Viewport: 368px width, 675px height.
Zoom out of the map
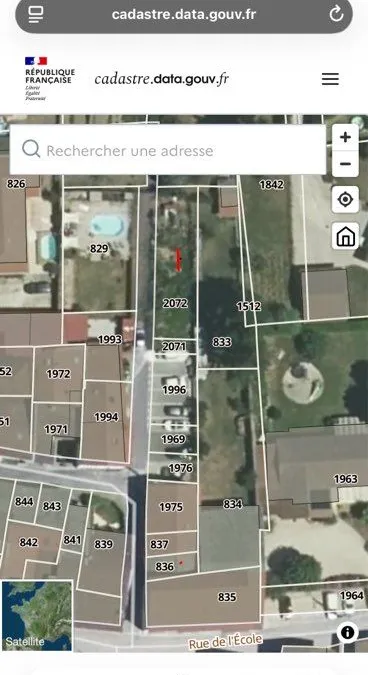(x=345, y=164)
